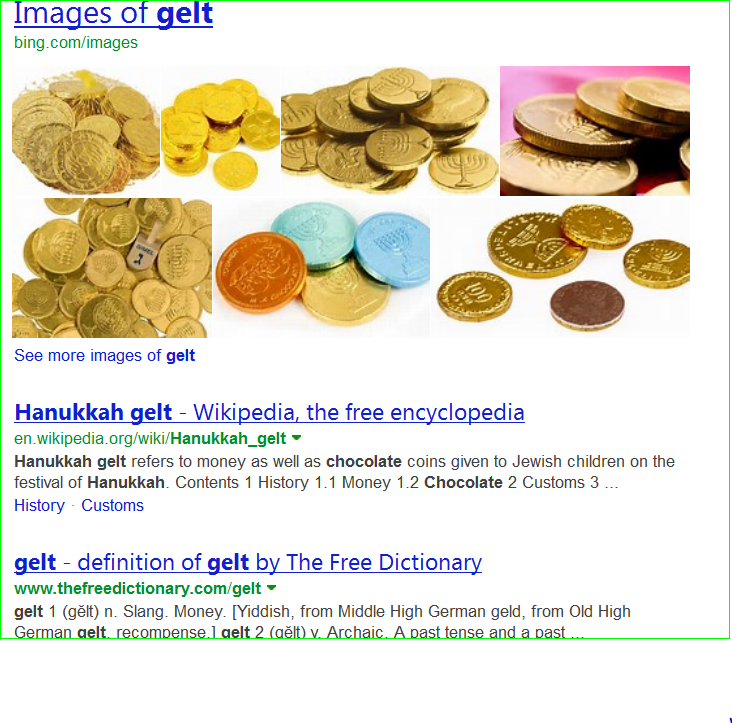Expand the dropdown arrow beside en.wikipedia.org URL
Screen dimensions: 732x723
(297, 438)
